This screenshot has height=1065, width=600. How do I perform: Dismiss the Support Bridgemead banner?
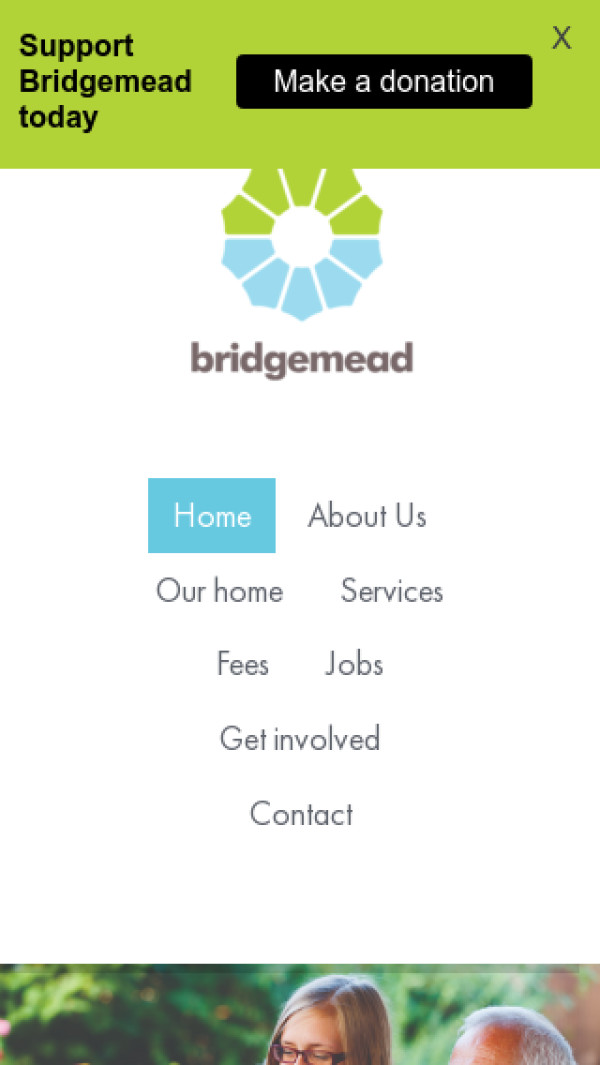[x=562, y=39]
